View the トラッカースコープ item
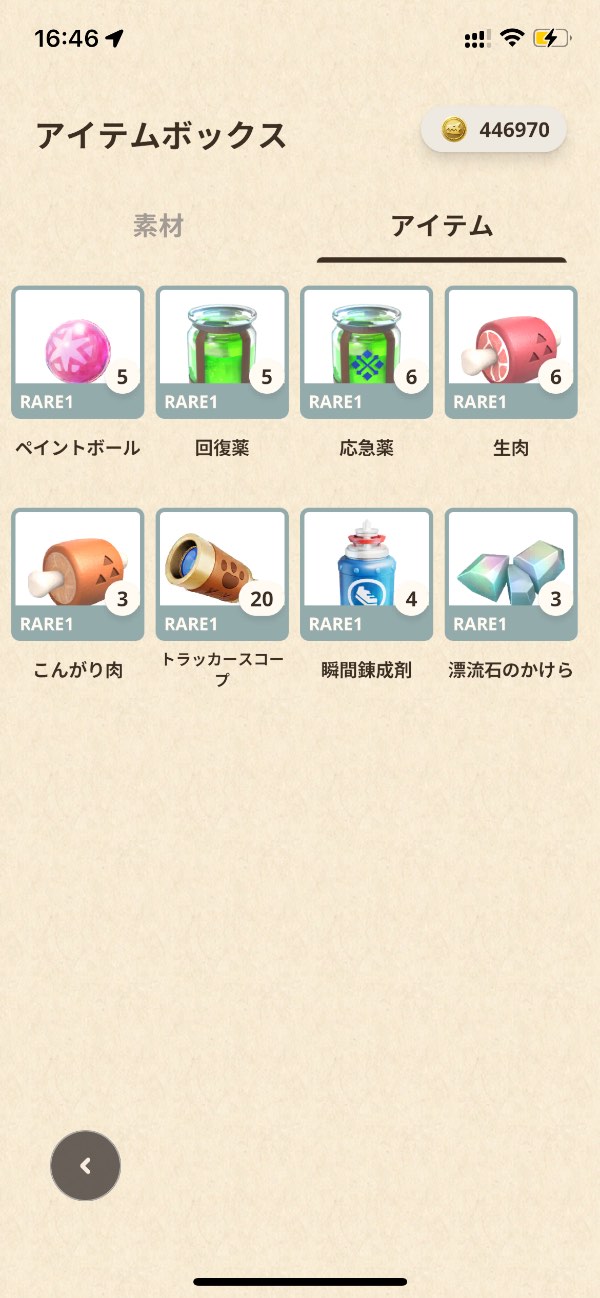Image resolution: width=600 pixels, height=1298 pixels. (x=222, y=574)
